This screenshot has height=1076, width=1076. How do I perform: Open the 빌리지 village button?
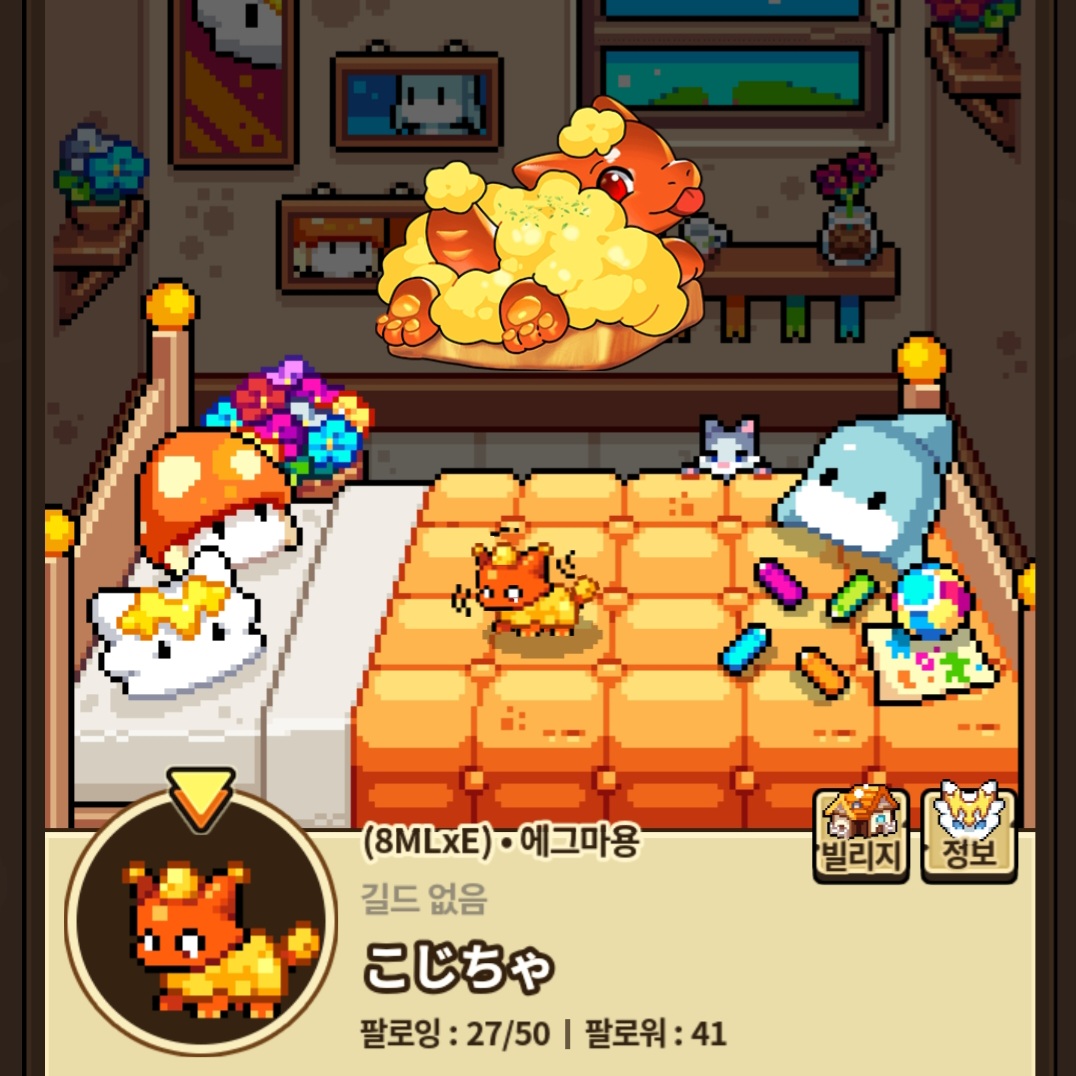(860, 835)
